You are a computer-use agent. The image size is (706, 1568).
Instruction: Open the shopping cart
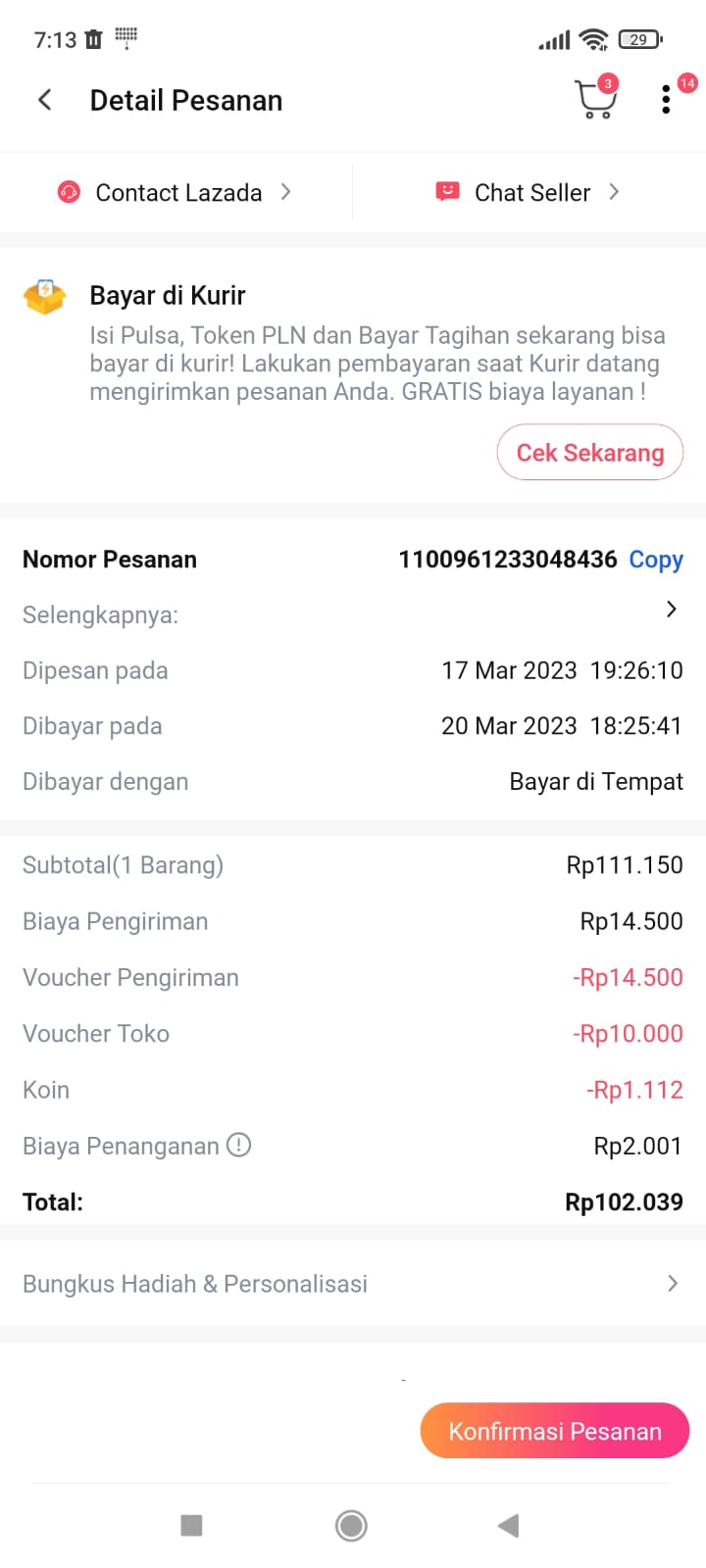click(x=594, y=99)
